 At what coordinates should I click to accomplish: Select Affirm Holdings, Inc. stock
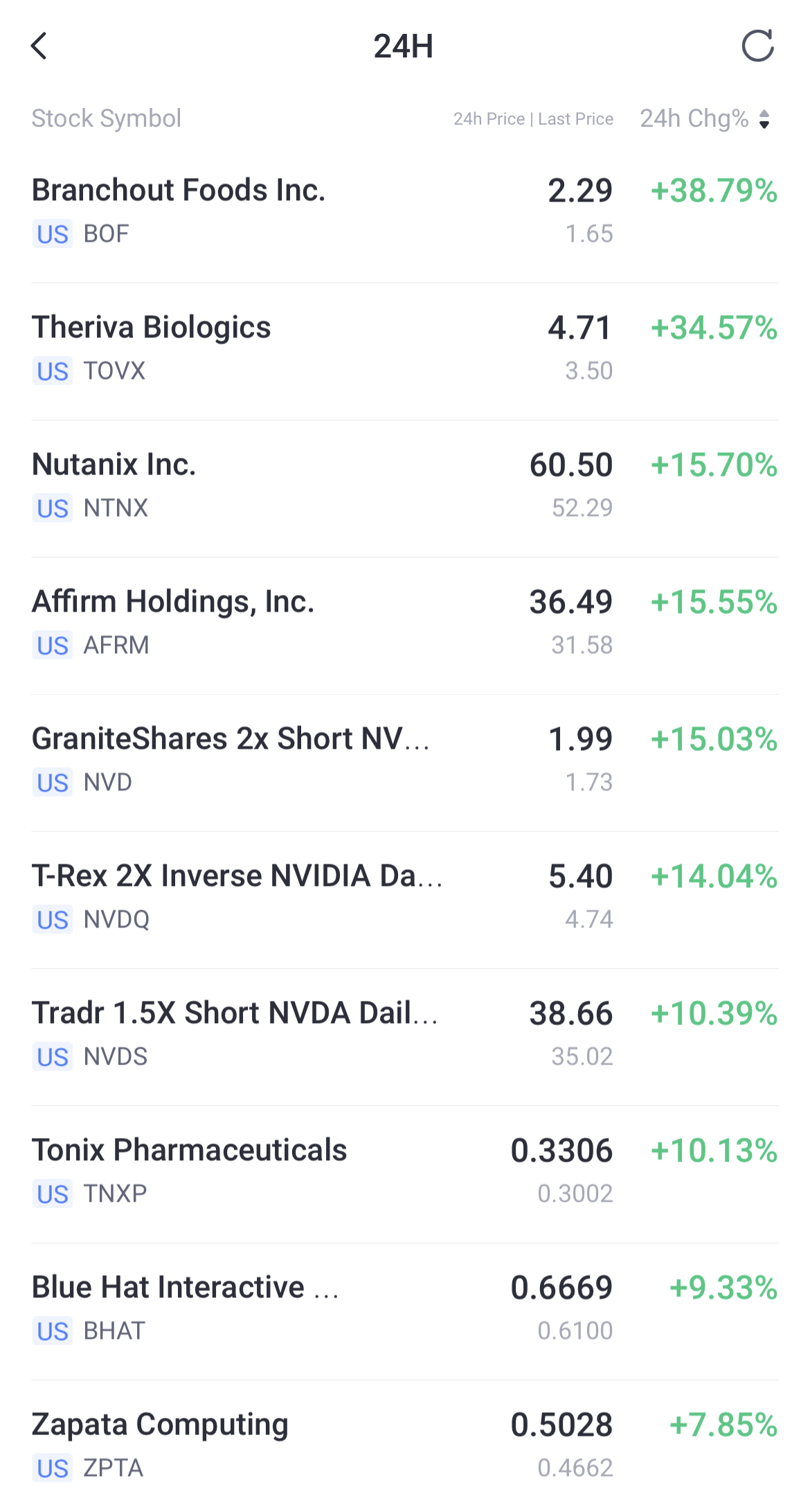[x=405, y=622]
